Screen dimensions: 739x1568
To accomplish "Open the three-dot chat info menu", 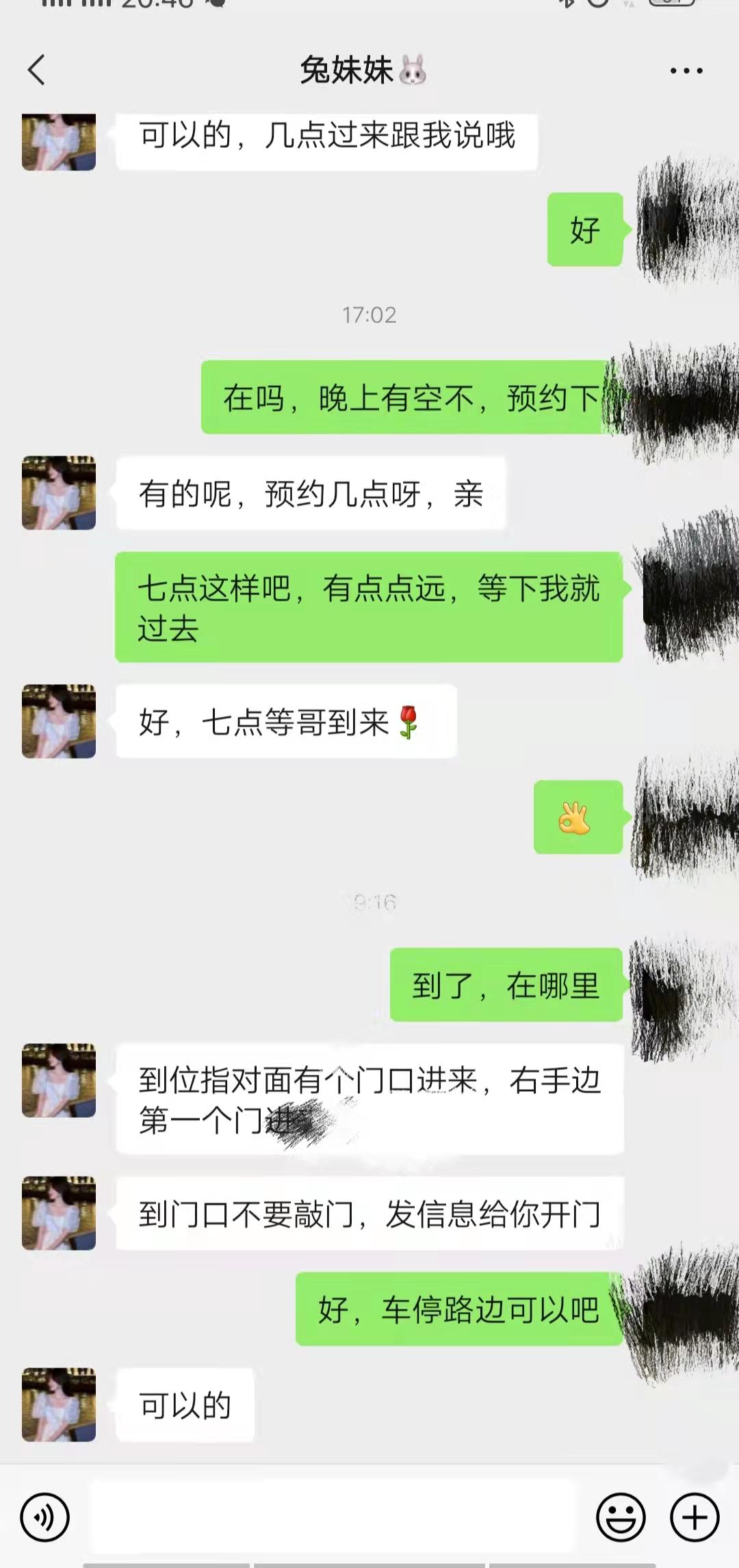I will click(686, 70).
